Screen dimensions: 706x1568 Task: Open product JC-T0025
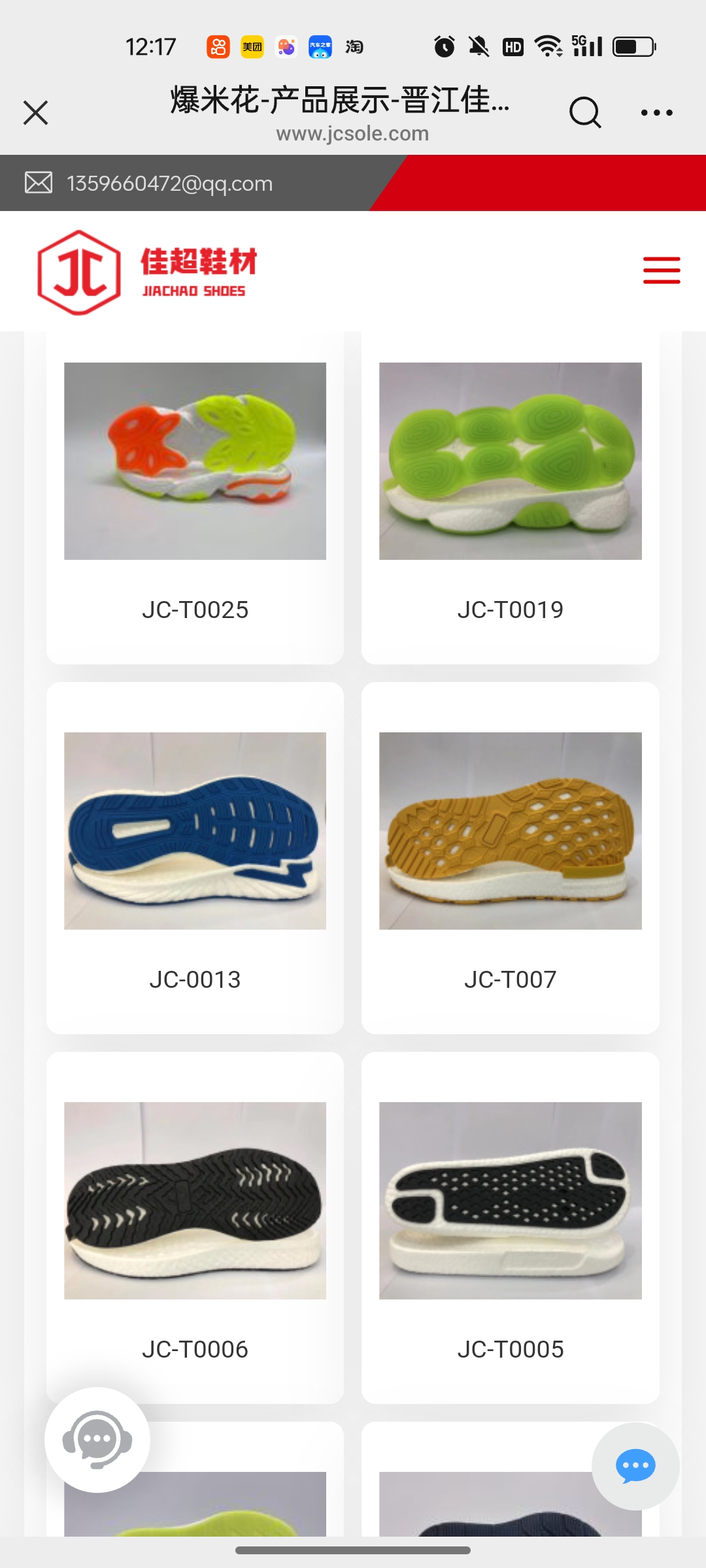click(195, 497)
